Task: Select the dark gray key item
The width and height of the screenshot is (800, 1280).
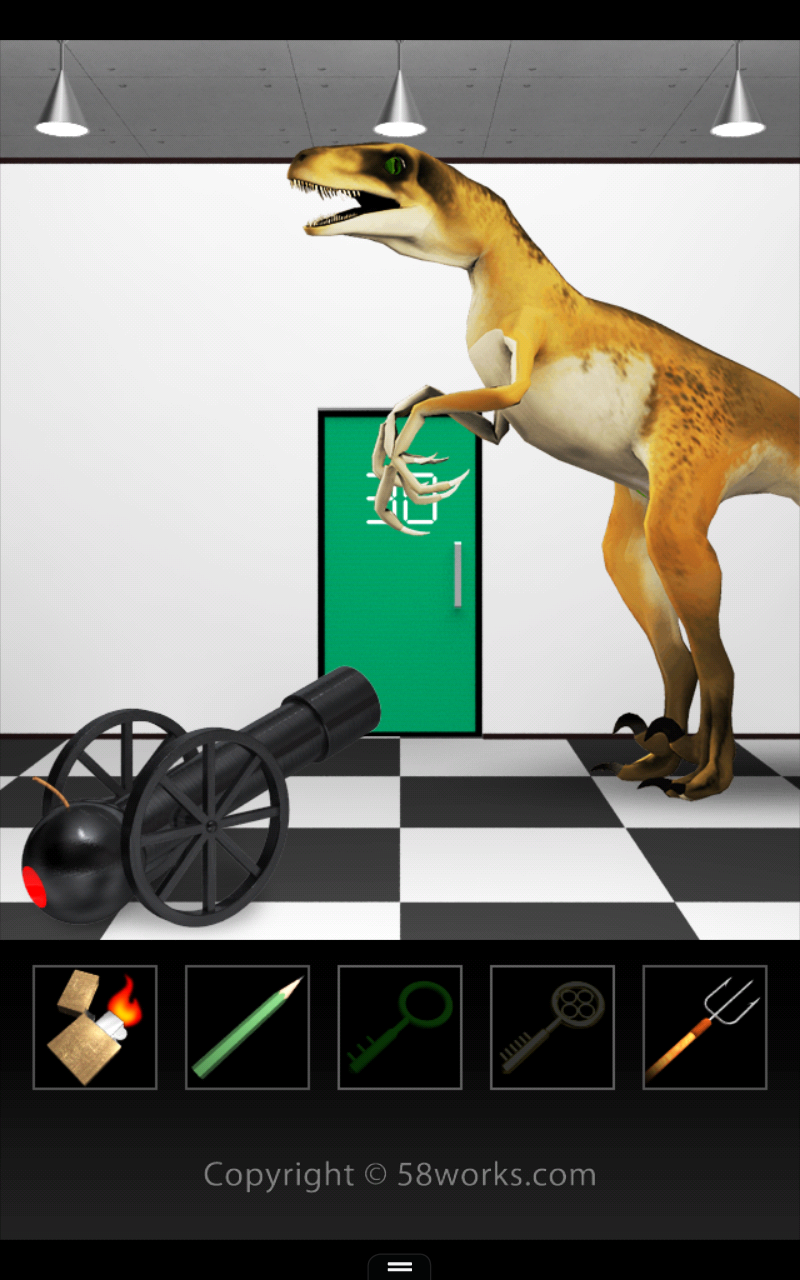Action: click(552, 1027)
